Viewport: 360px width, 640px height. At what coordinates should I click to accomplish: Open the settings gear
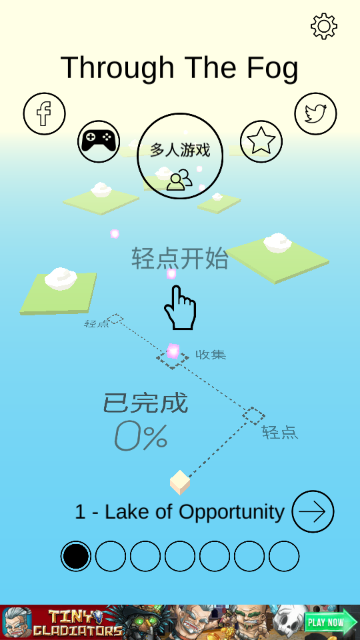tap(324, 27)
